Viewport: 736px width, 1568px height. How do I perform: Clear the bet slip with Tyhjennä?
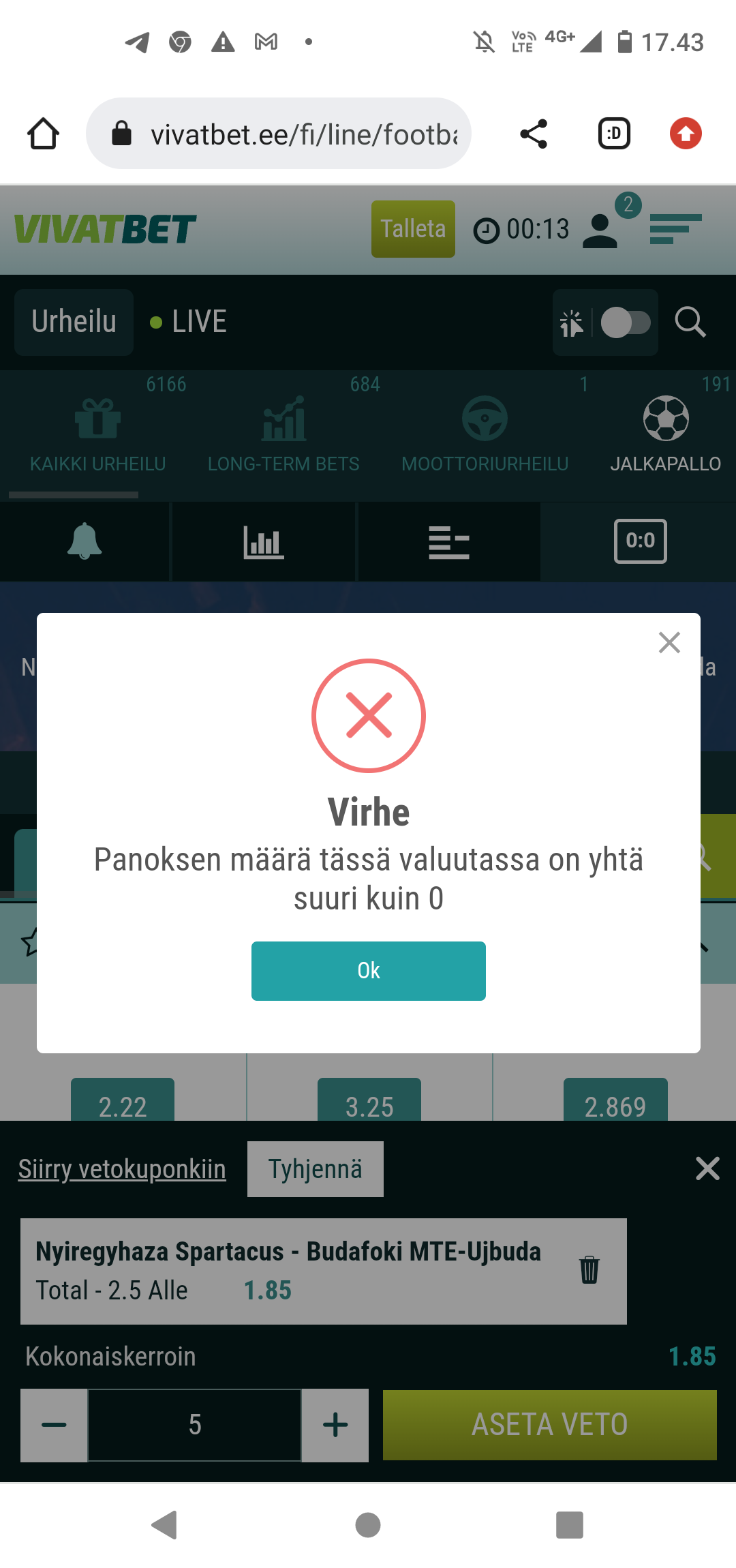tap(315, 1169)
